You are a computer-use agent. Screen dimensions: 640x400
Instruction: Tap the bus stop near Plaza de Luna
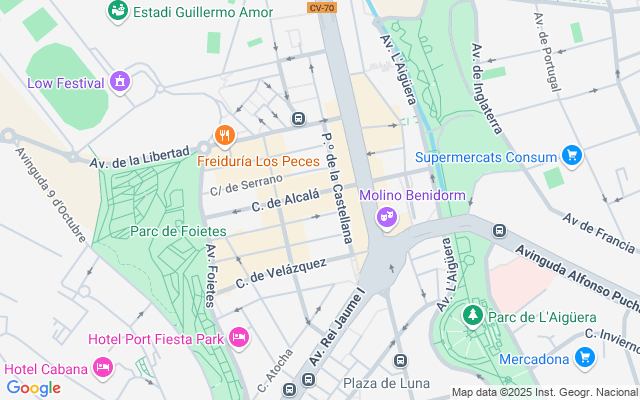coord(400,361)
